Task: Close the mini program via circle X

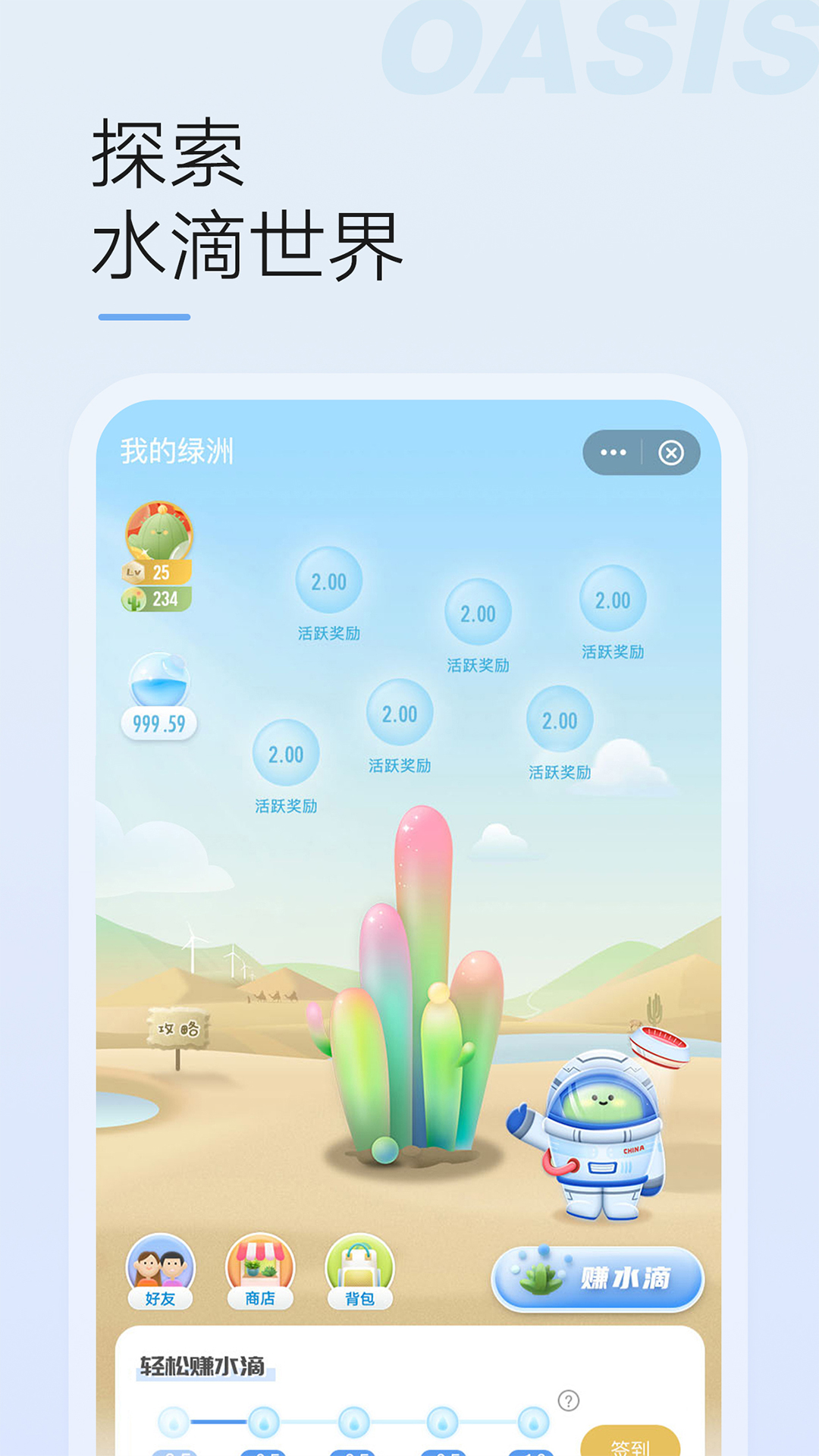Action: click(x=670, y=451)
